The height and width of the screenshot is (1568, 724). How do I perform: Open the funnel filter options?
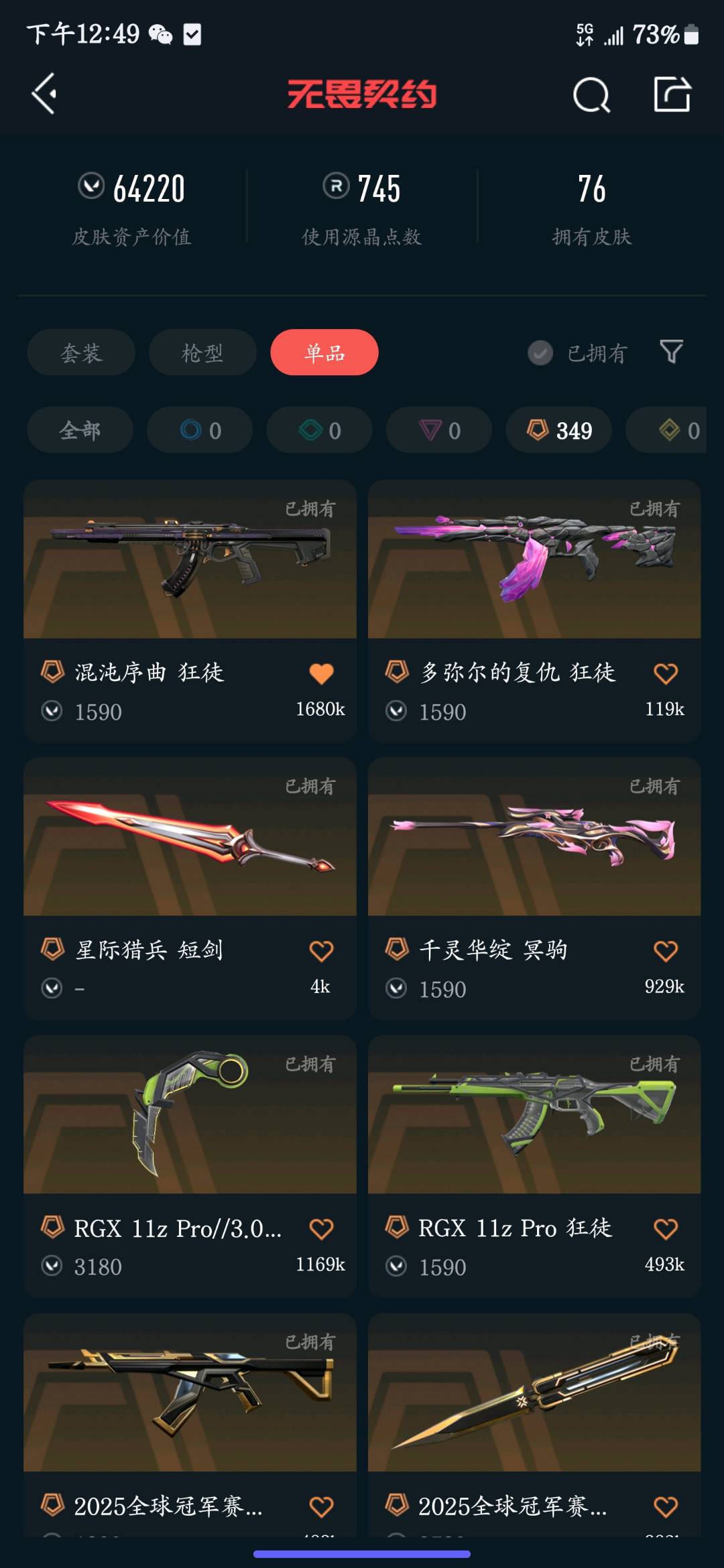pos(671,352)
